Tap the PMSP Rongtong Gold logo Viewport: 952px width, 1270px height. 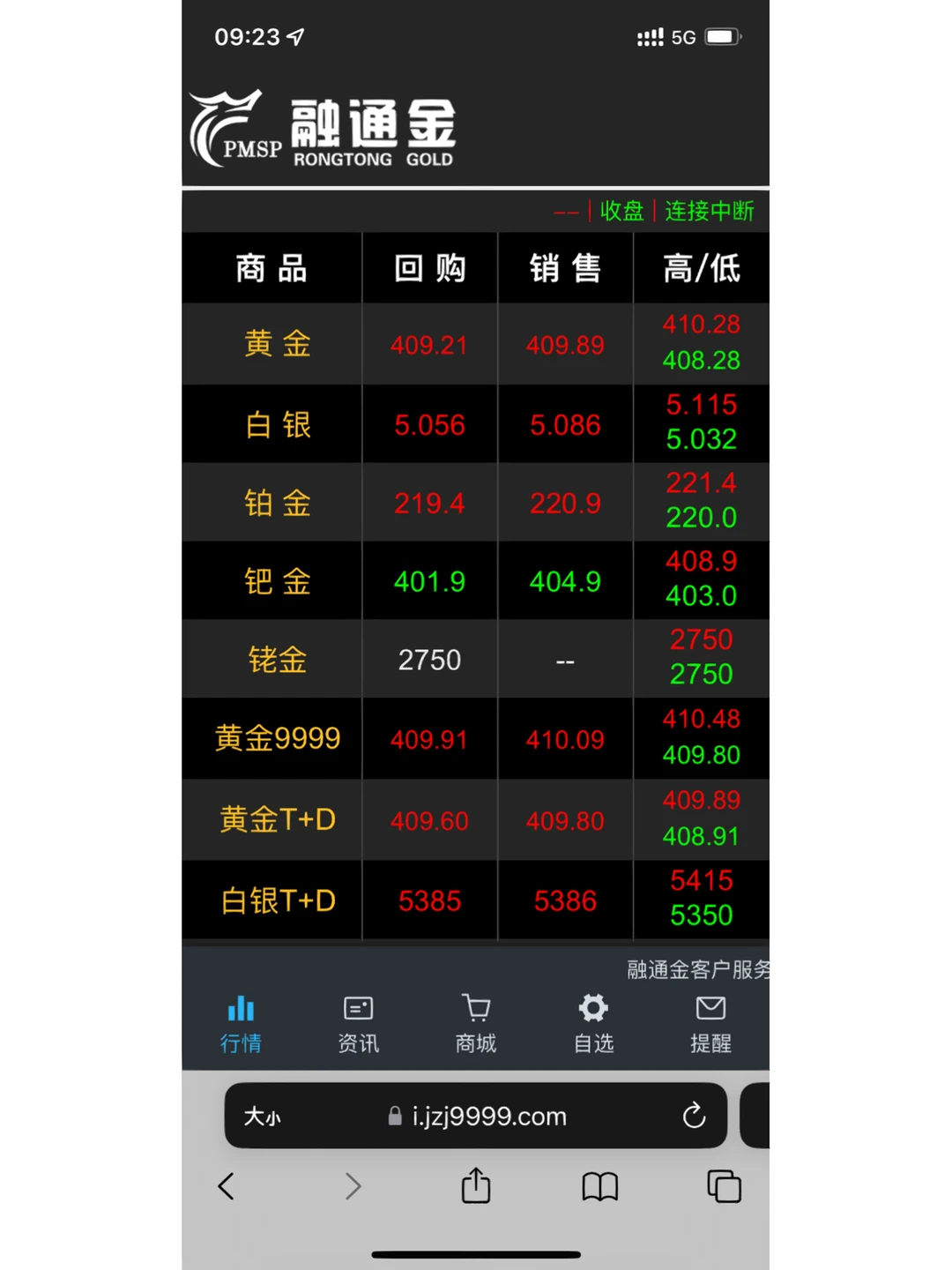tap(322, 128)
